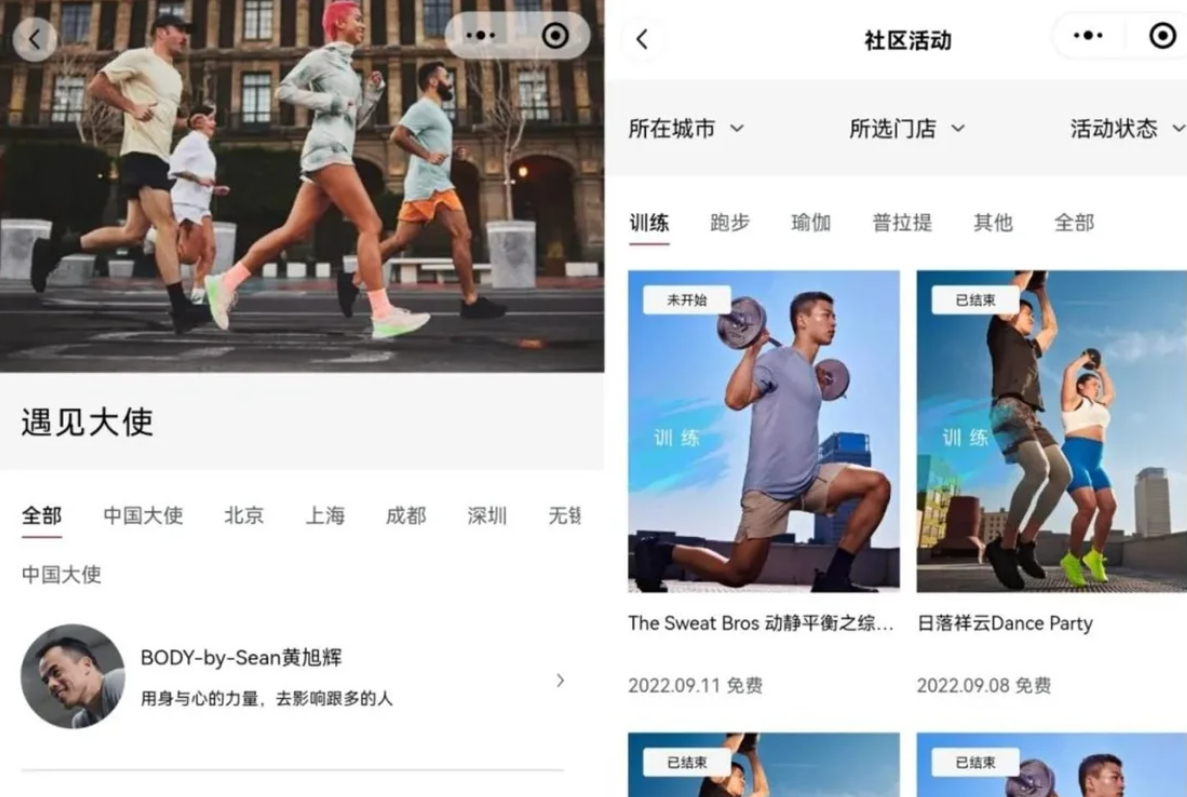Go back from the ambassador page

(35, 39)
